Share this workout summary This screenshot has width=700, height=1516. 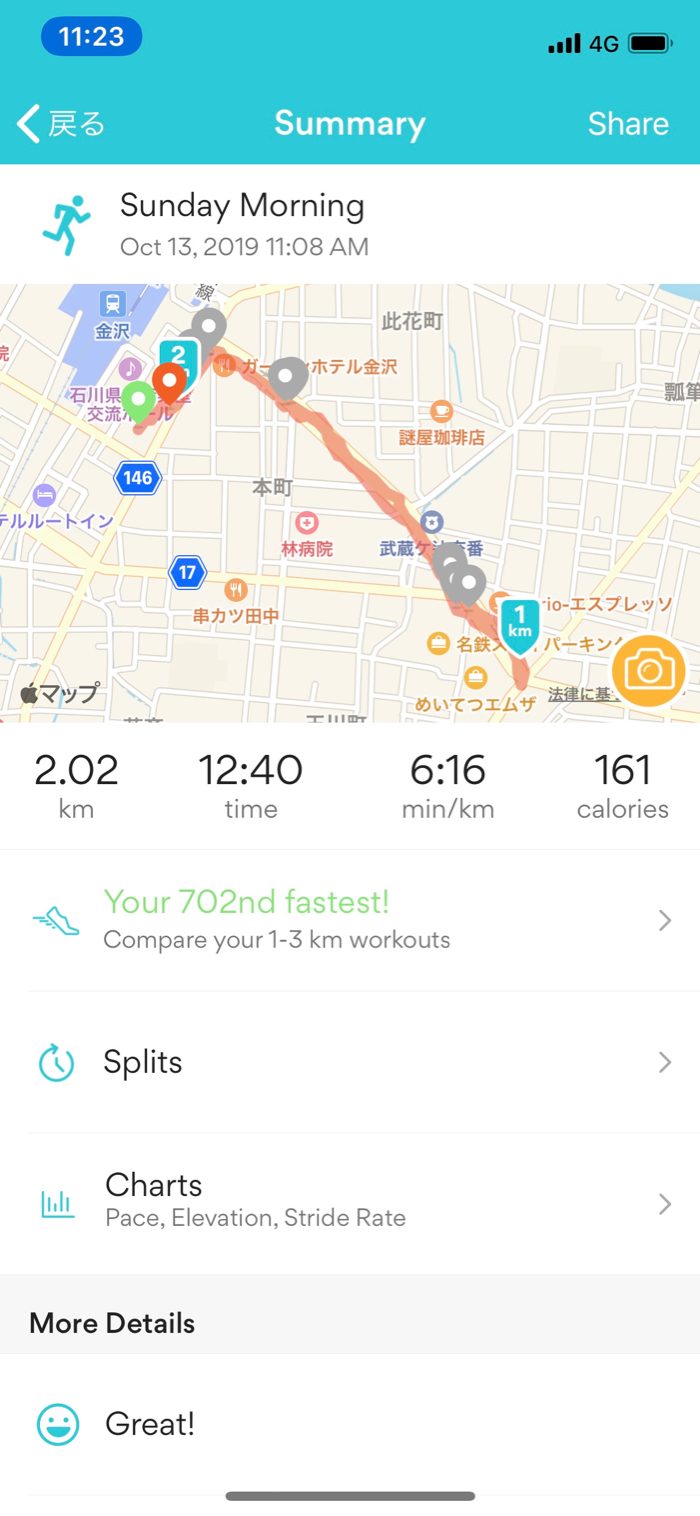pyautogui.click(x=627, y=124)
